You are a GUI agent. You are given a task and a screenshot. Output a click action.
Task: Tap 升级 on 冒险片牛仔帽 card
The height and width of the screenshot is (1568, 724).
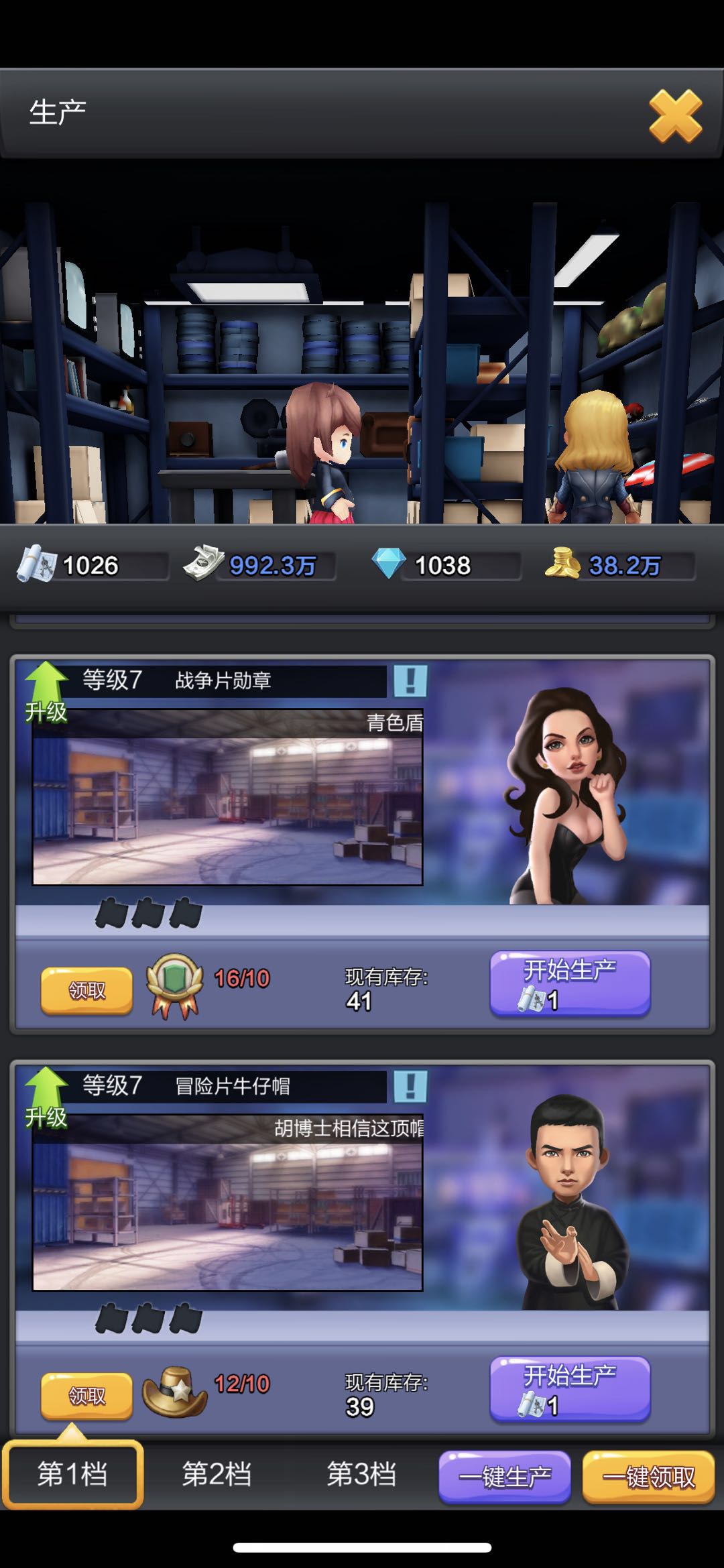(x=46, y=1097)
